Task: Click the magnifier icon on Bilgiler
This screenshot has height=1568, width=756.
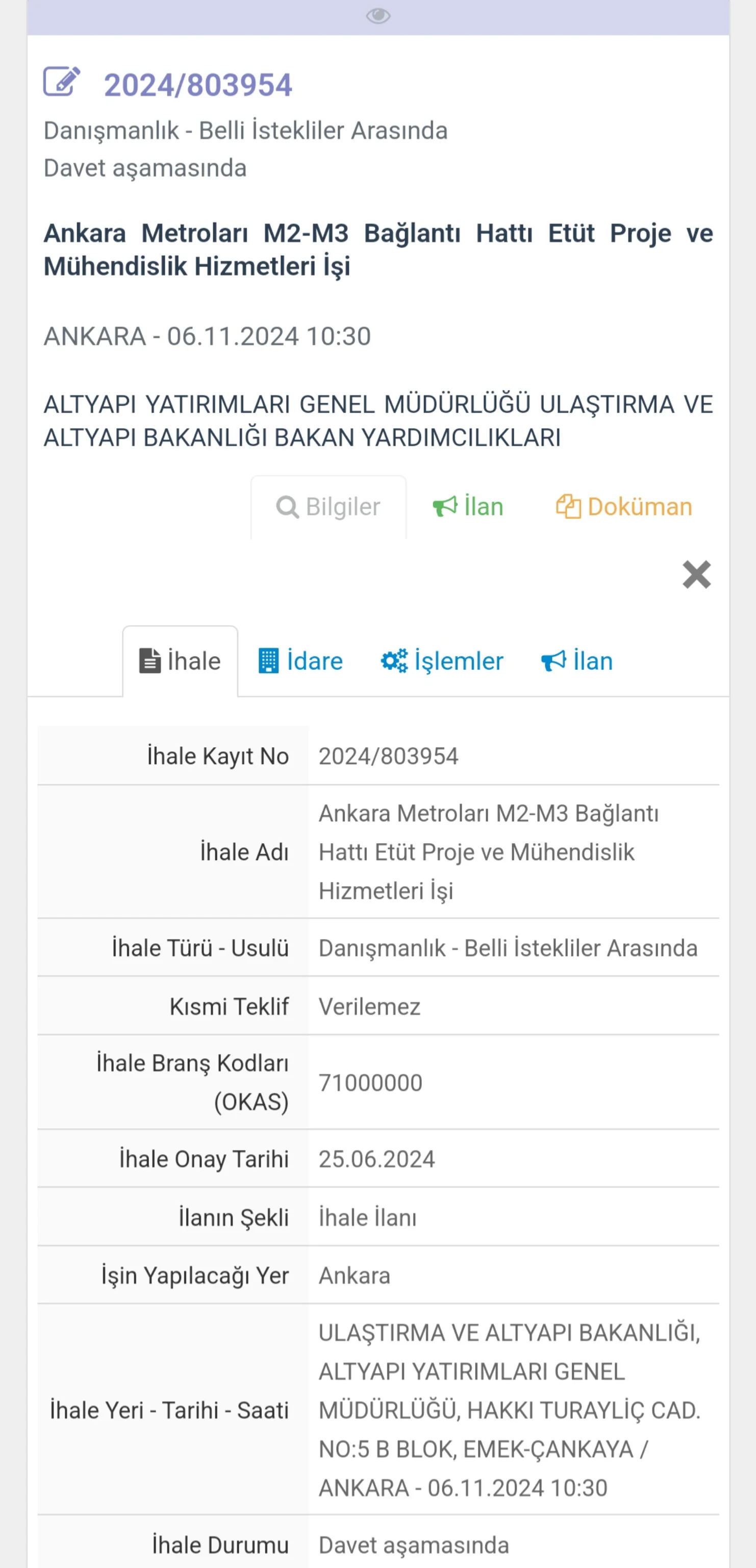Action: 287,506
